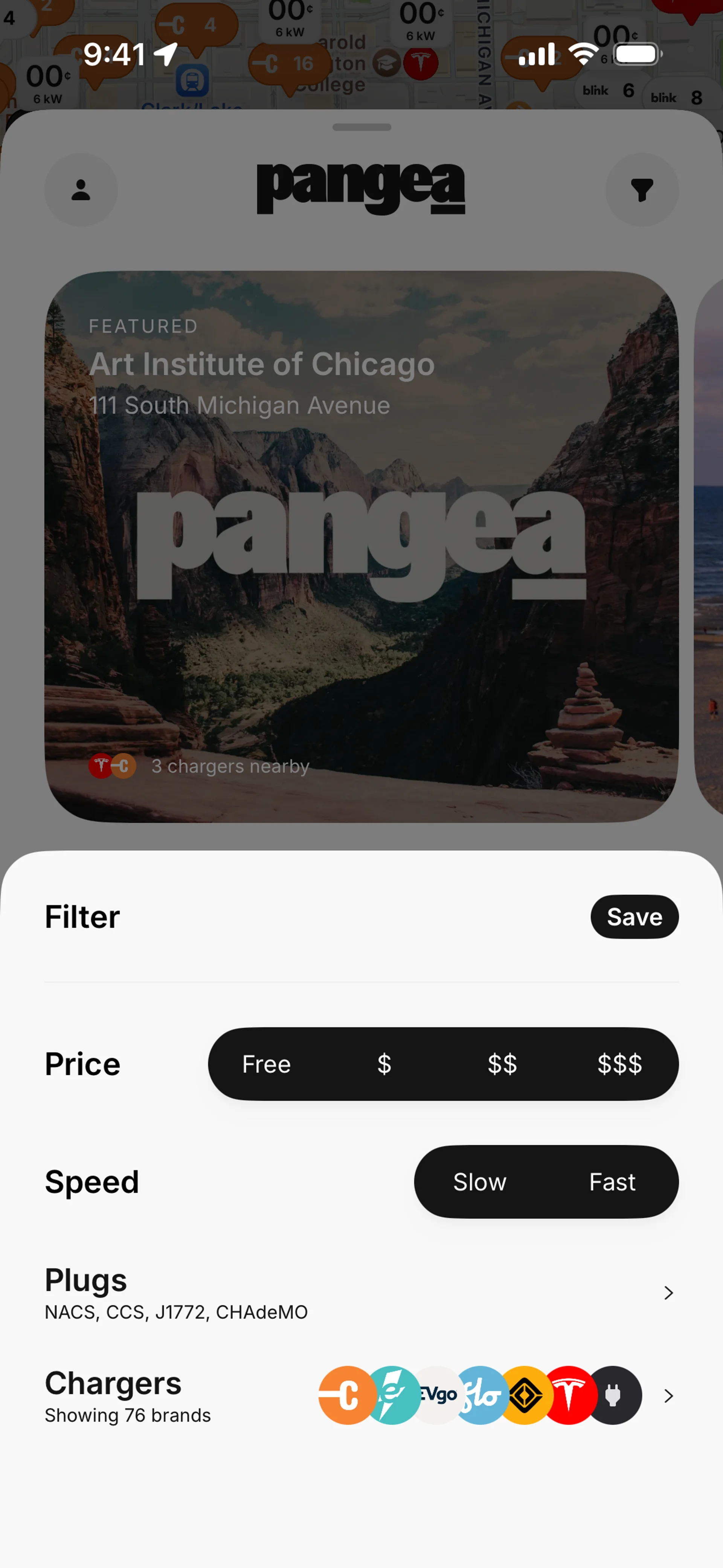Open the profile icon

point(81,190)
